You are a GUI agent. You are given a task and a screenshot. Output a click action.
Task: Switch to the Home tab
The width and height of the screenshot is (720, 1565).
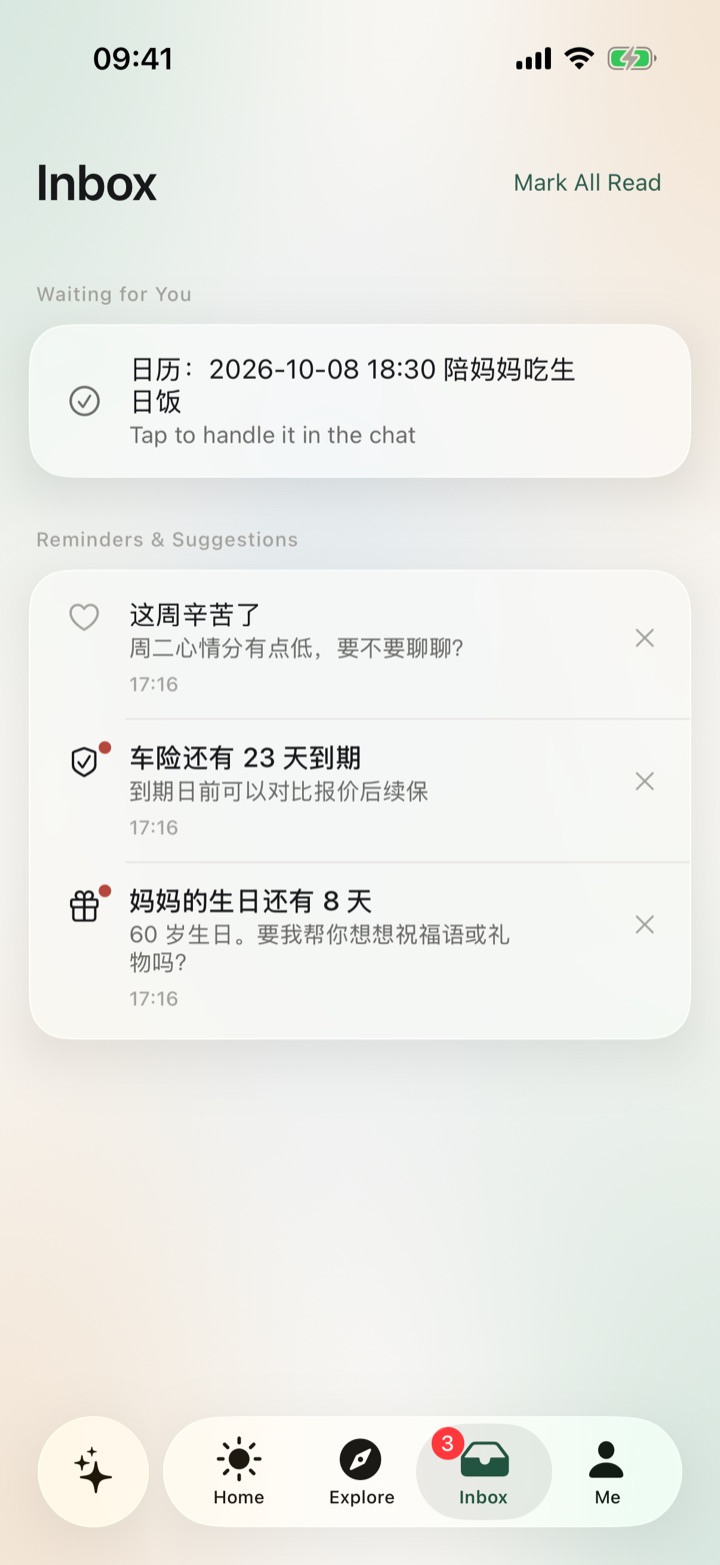(x=239, y=1472)
